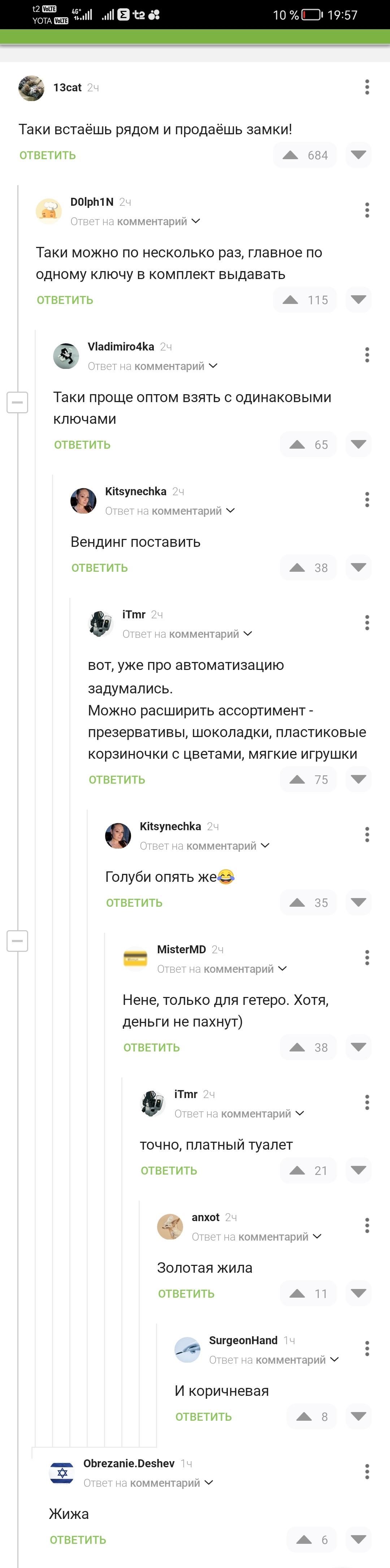
Task: Collapse thread beside MisterMD's comment
Action: tap(17, 941)
